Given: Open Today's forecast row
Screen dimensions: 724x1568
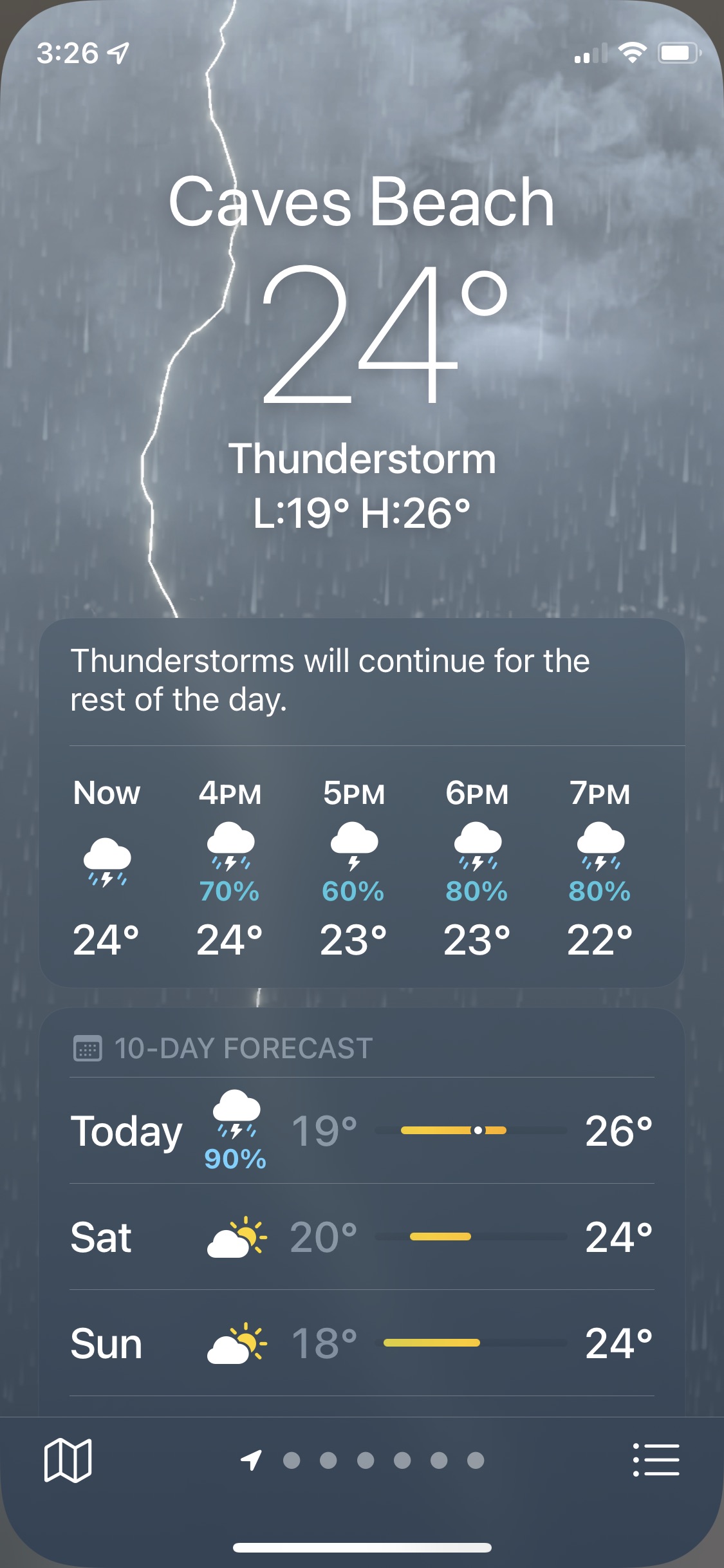Looking at the screenshot, I should 362,1131.
